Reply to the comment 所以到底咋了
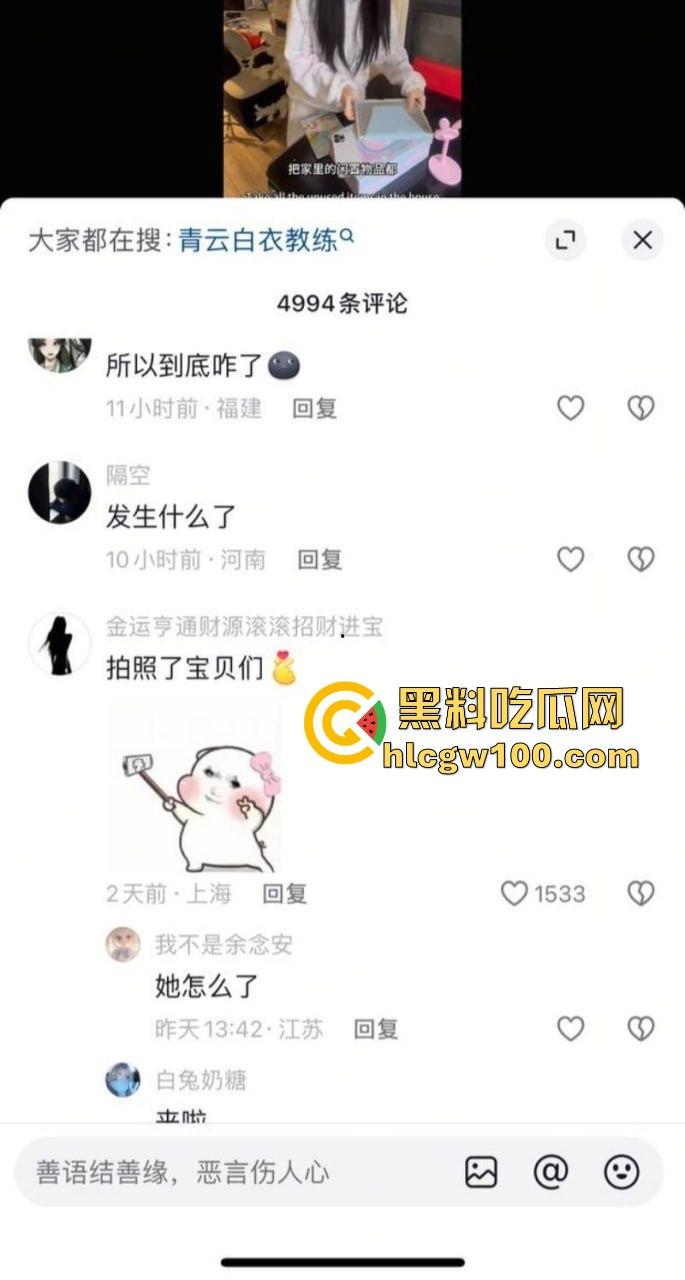 [x=314, y=408]
